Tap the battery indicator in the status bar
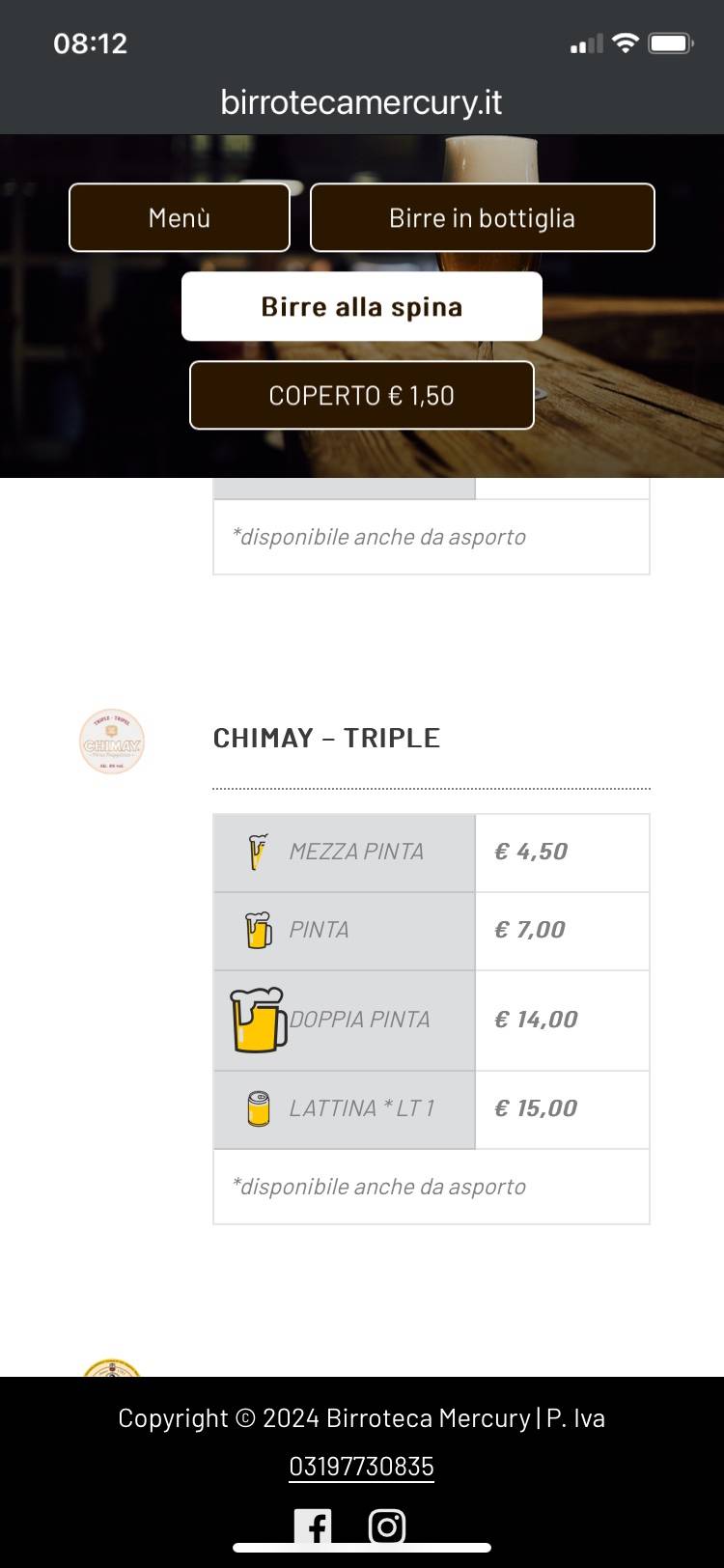The image size is (724, 1568). click(x=671, y=42)
